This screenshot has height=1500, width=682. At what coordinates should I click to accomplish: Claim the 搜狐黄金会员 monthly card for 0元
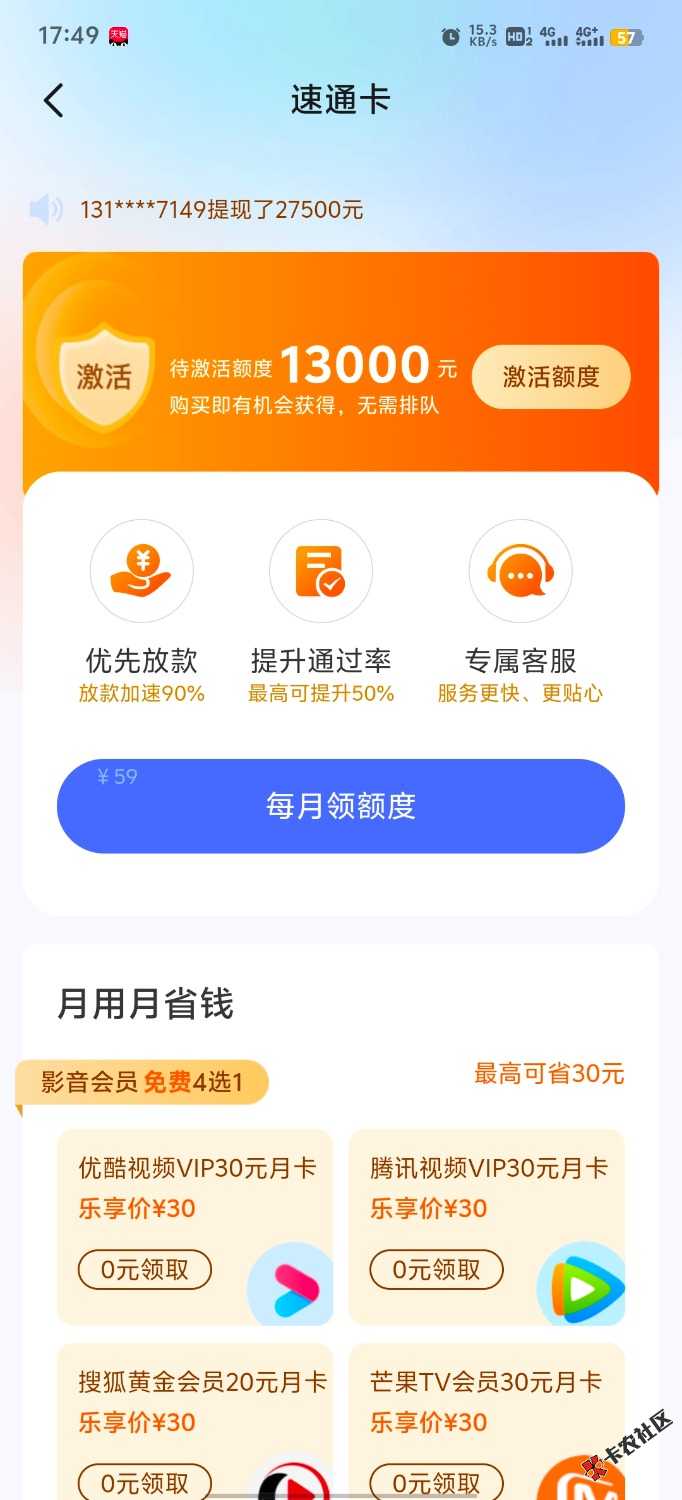145,1483
